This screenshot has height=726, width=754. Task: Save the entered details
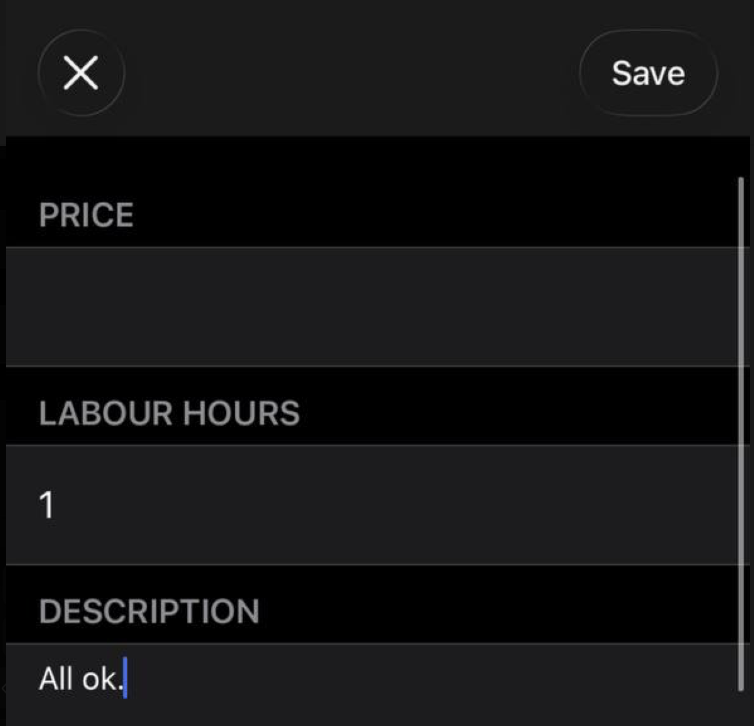pos(648,74)
